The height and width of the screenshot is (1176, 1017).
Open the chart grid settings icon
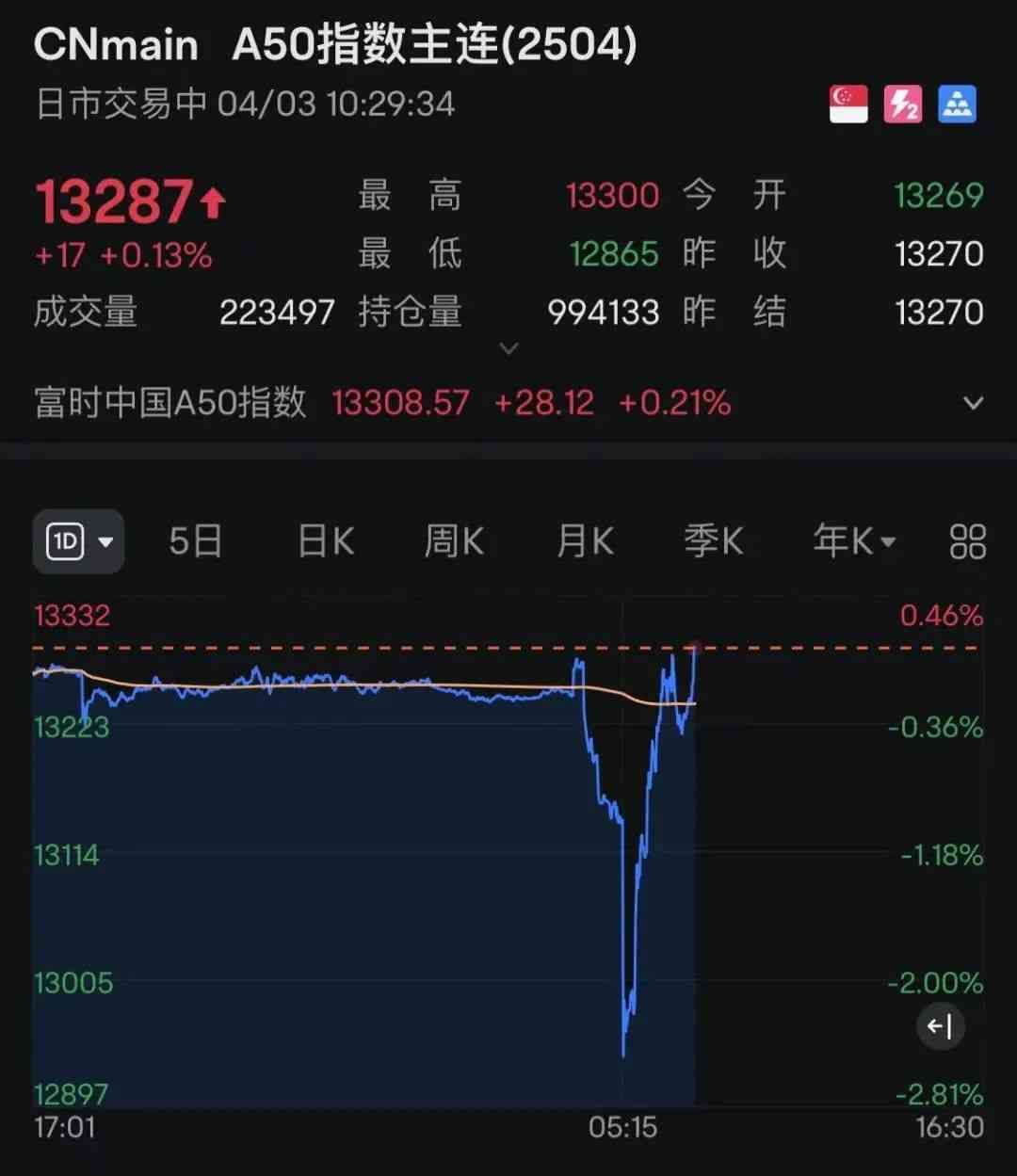967,541
